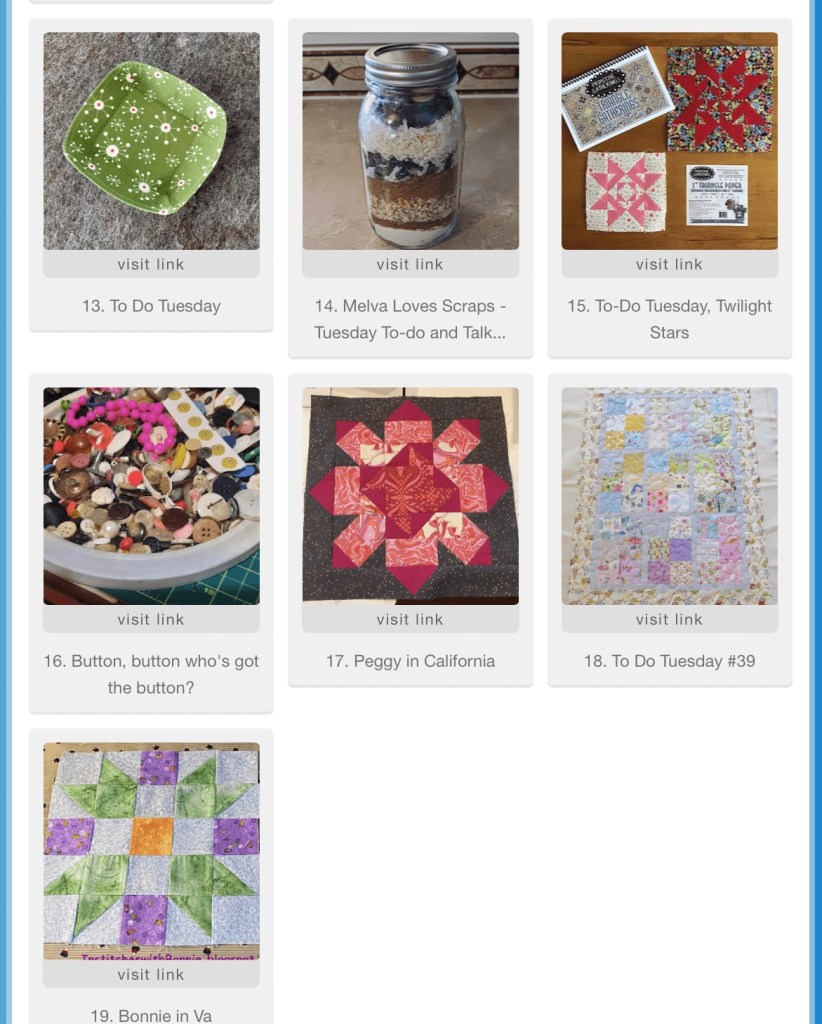Tap visit link under 13. To Do Tuesday
This screenshot has width=822, height=1024.
[x=151, y=264]
